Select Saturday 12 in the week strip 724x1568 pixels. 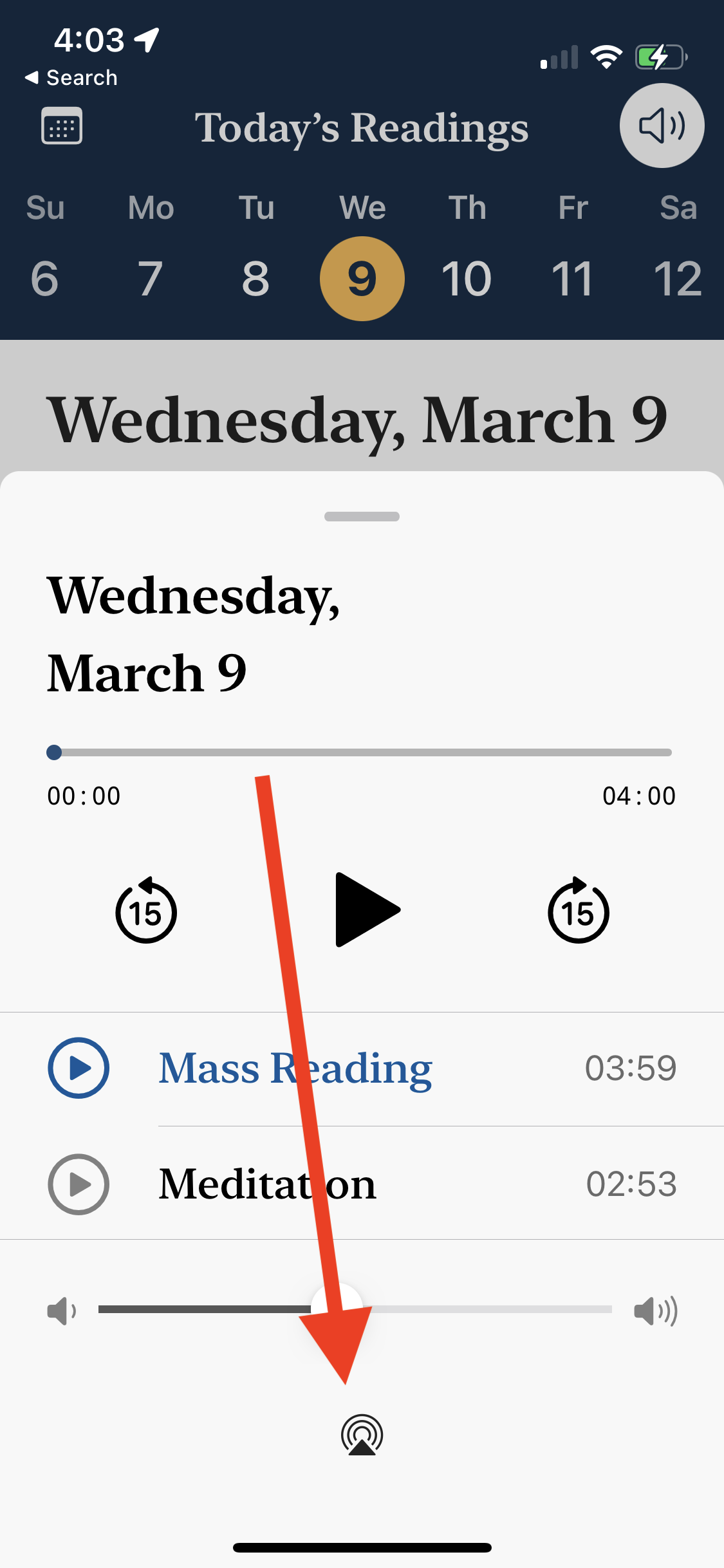678,279
